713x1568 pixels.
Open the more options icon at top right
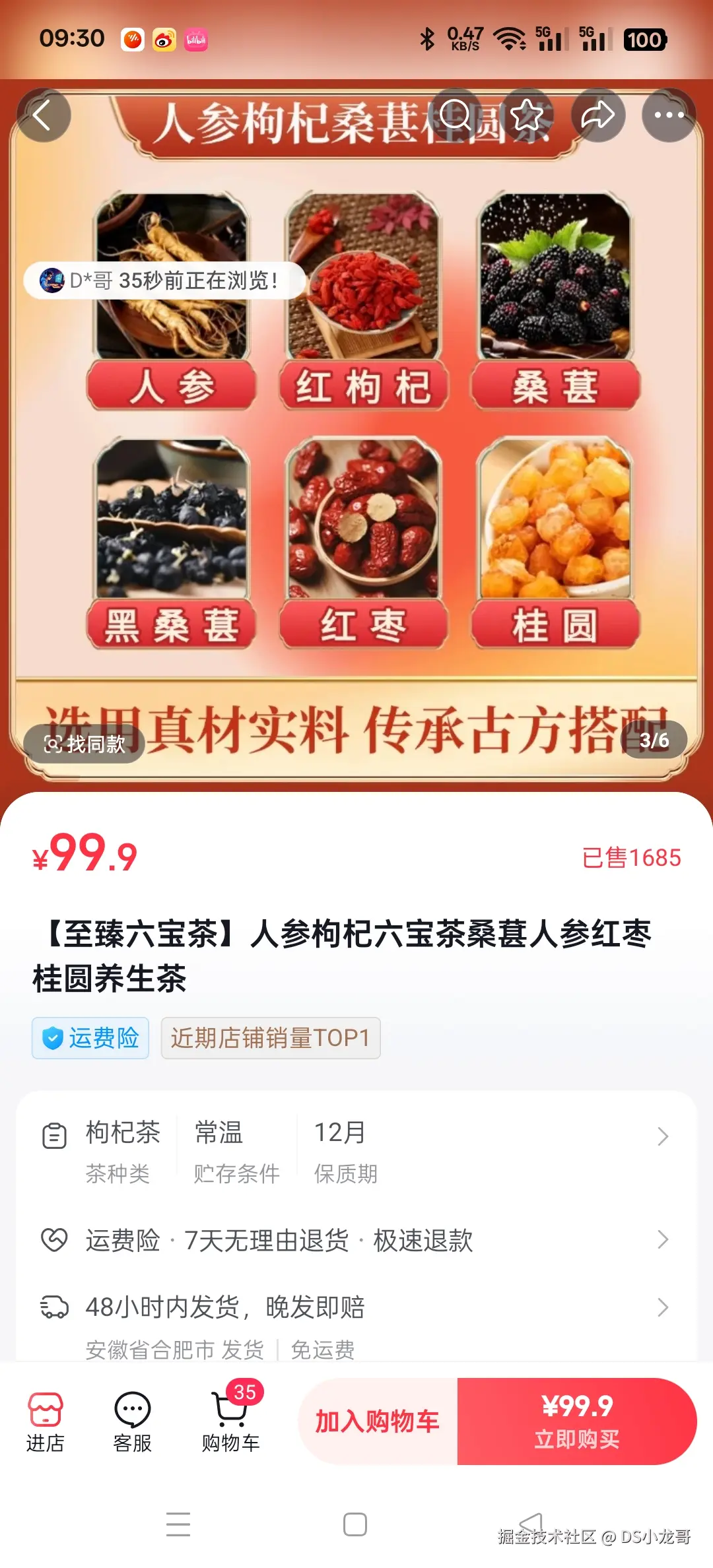[x=669, y=115]
